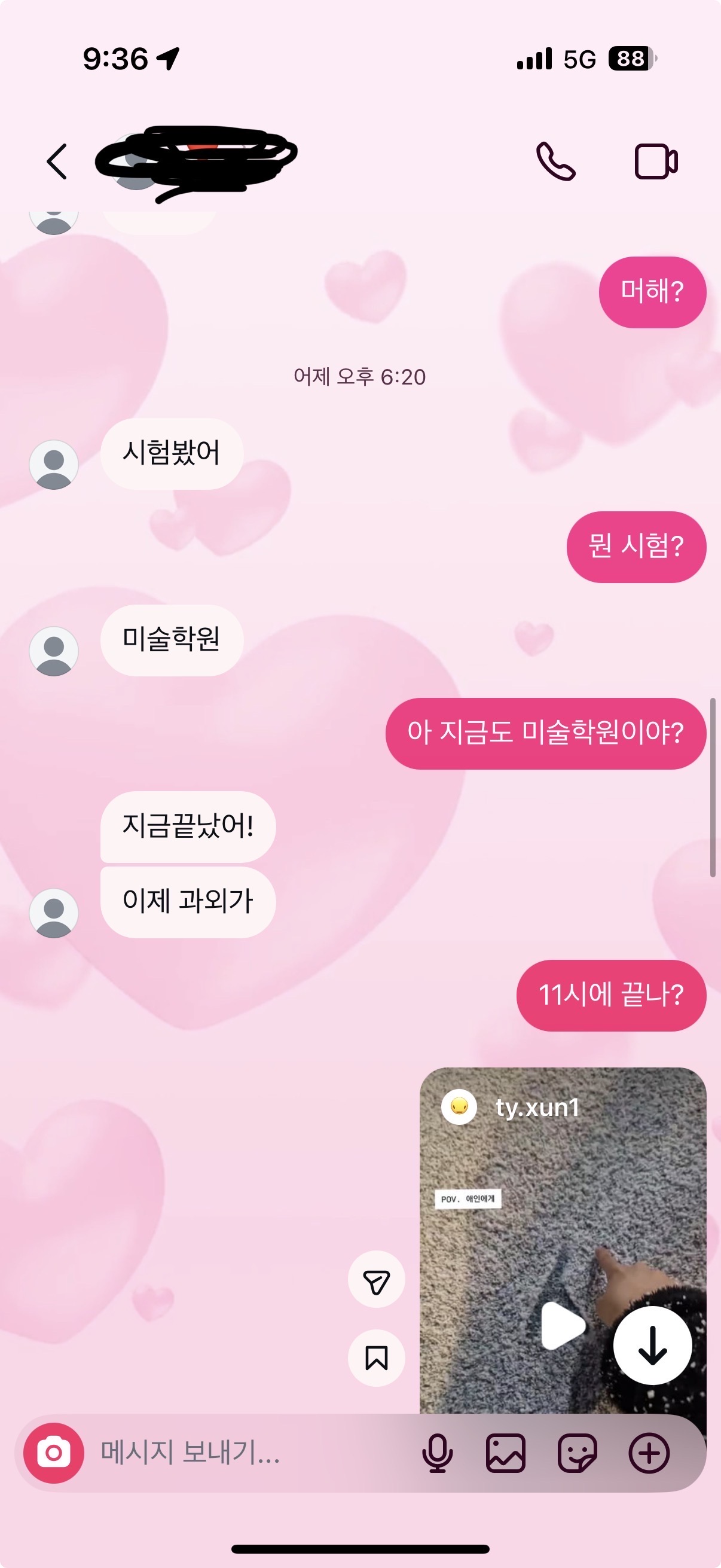Jump to latest messages with down arrow
Screen dimensions: 721x1568
pos(652,1345)
